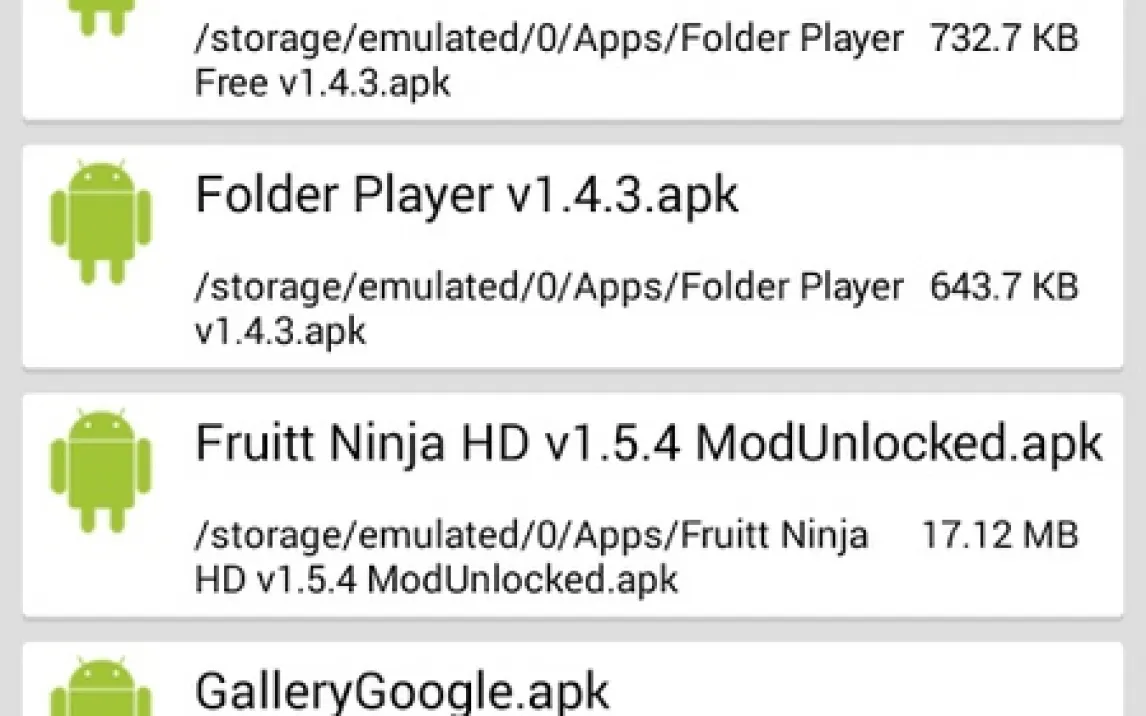The width and height of the screenshot is (1146, 716).
Task: Select the 643.7 KB Folder Player v1.4.3.apk card
Action: pos(572,258)
